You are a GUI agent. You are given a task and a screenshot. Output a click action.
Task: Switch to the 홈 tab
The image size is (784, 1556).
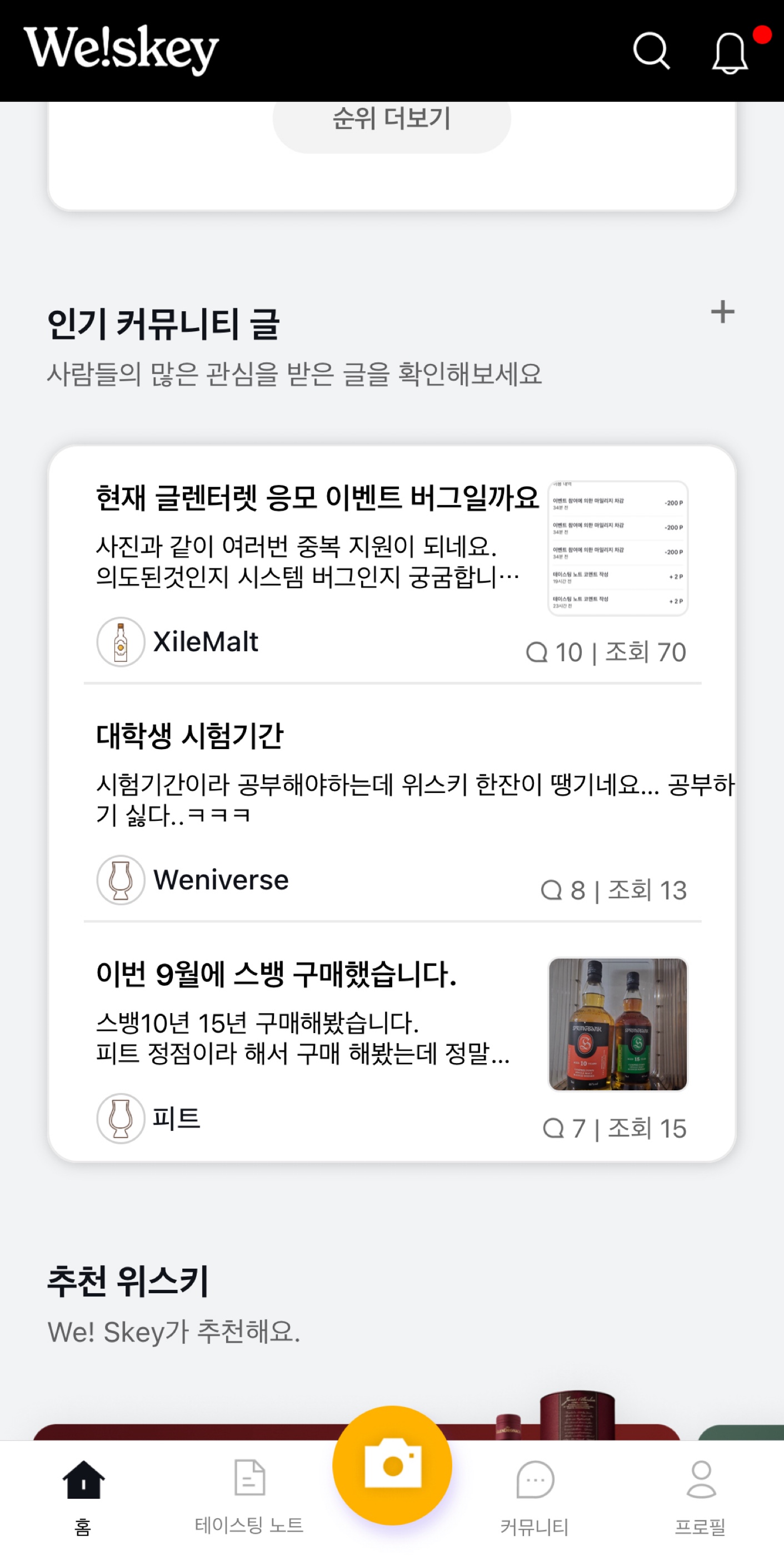[83, 1495]
